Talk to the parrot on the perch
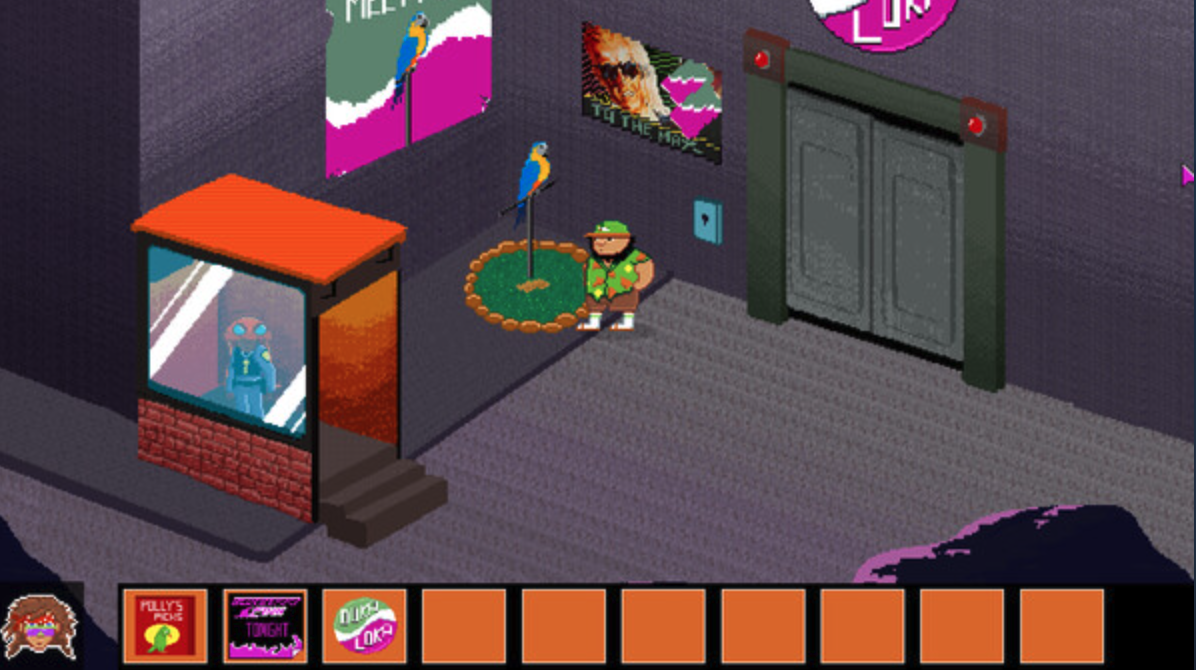1196x670 pixels. pos(532,175)
